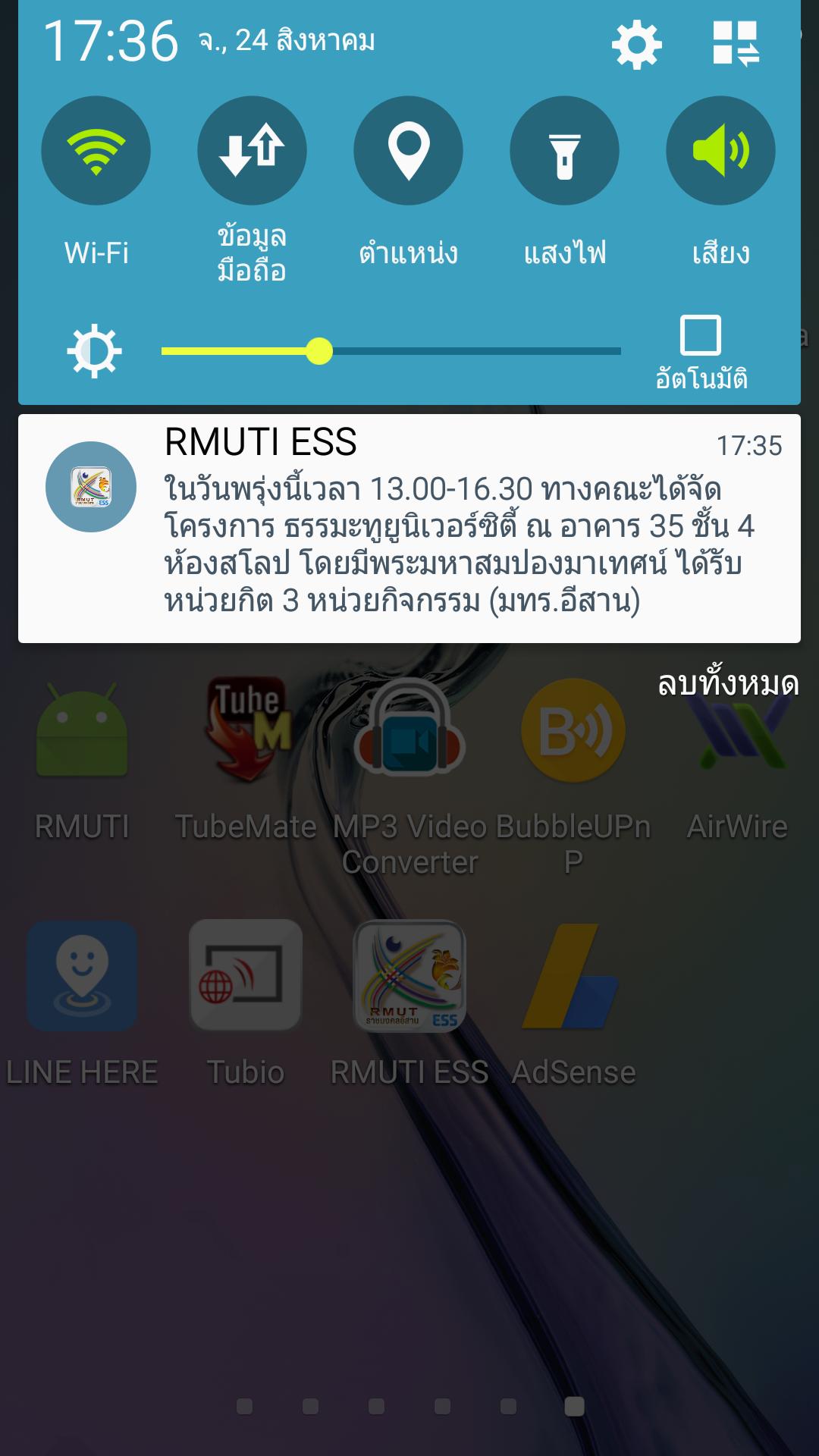Open the quick settings grid editor
This screenshot has width=819, height=1456.
click(736, 43)
